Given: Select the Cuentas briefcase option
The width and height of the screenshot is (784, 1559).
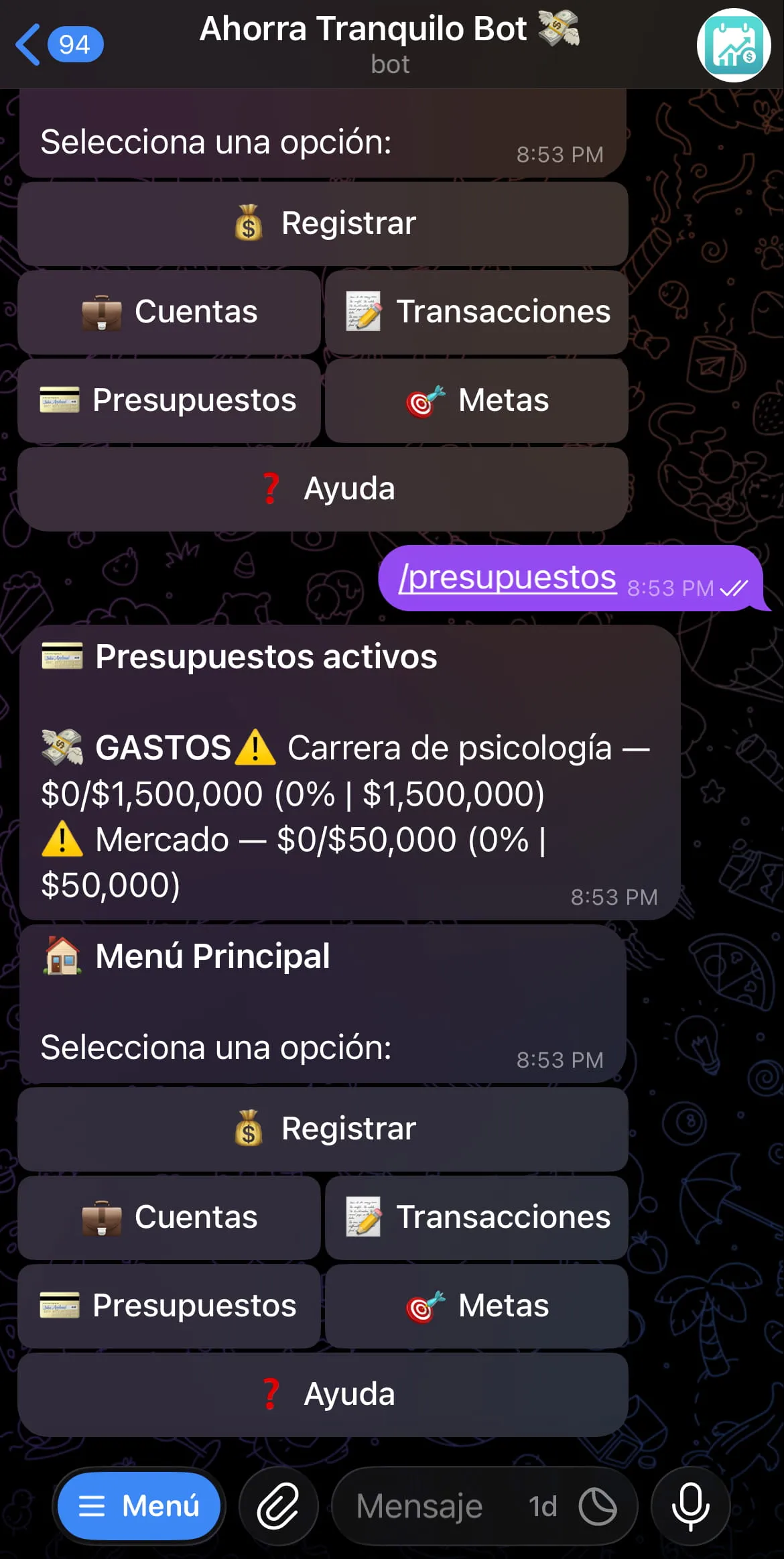Looking at the screenshot, I should (169, 312).
